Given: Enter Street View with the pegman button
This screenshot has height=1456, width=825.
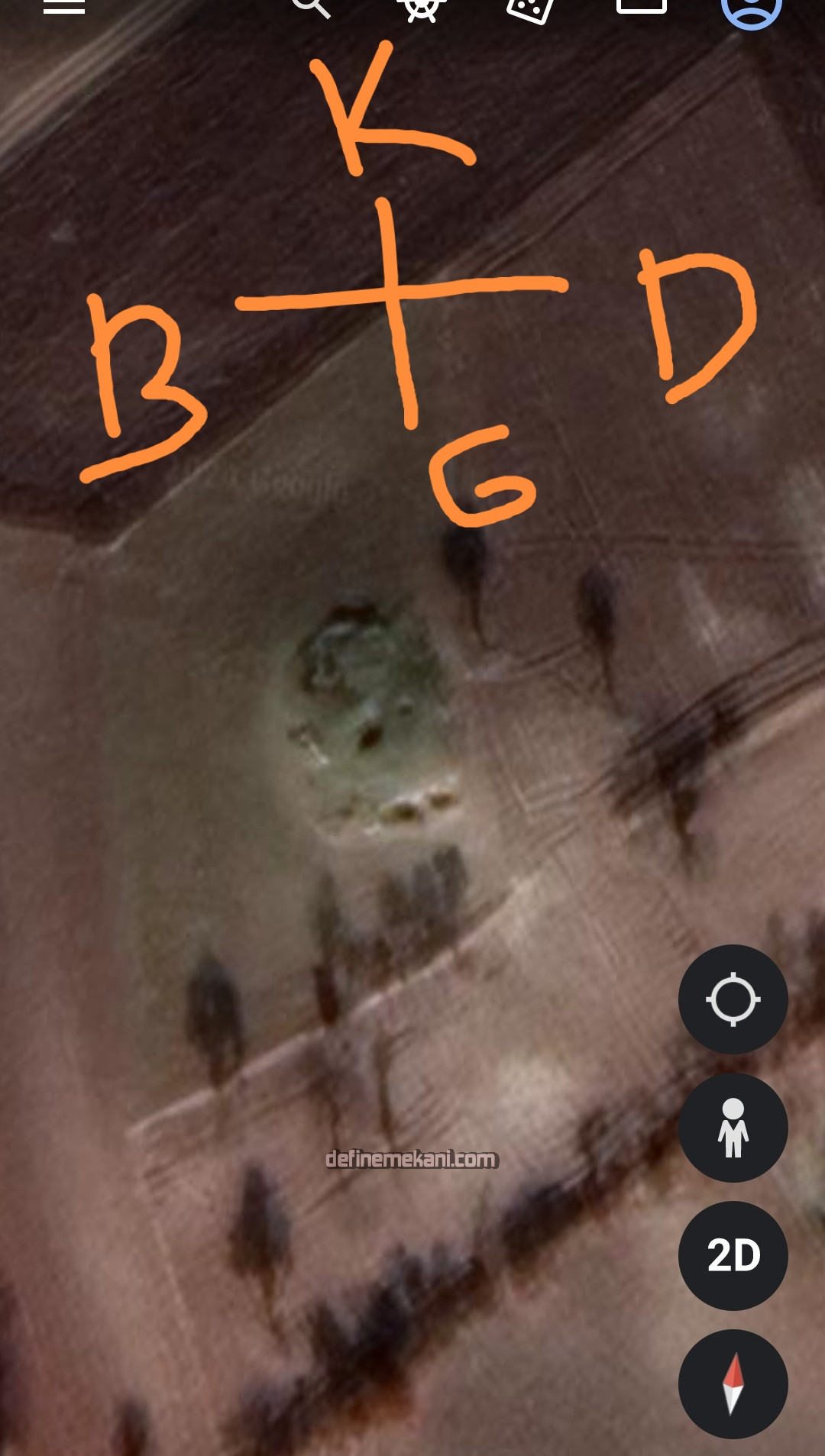Looking at the screenshot, I should click(x=733, y=1127).
